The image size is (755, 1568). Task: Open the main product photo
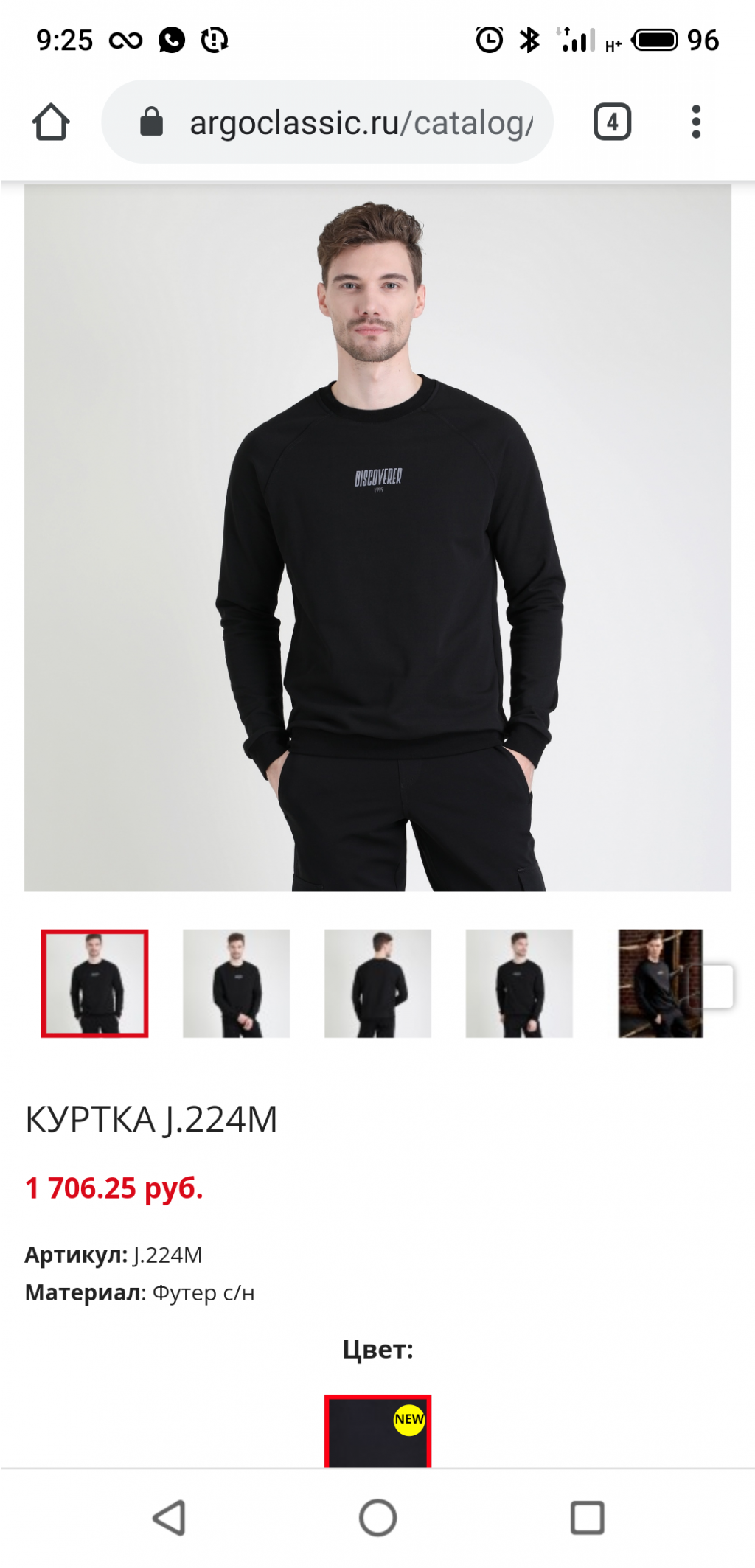(377, 537)
